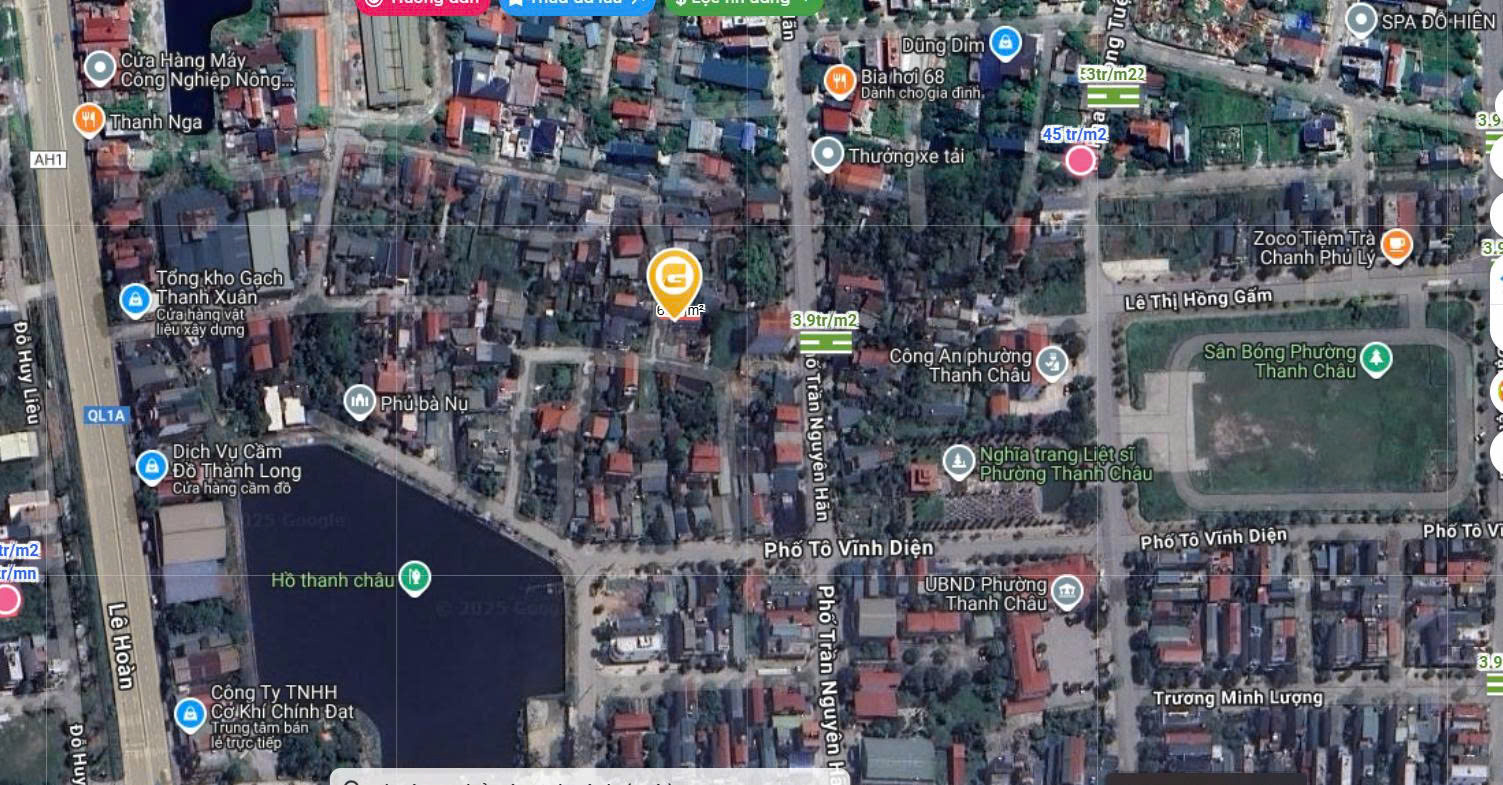The image size is (1503, 785).
Task: Open Zoco Tiệm Trà Chanh Phủ Lý pin
Action: point(1396,242)
